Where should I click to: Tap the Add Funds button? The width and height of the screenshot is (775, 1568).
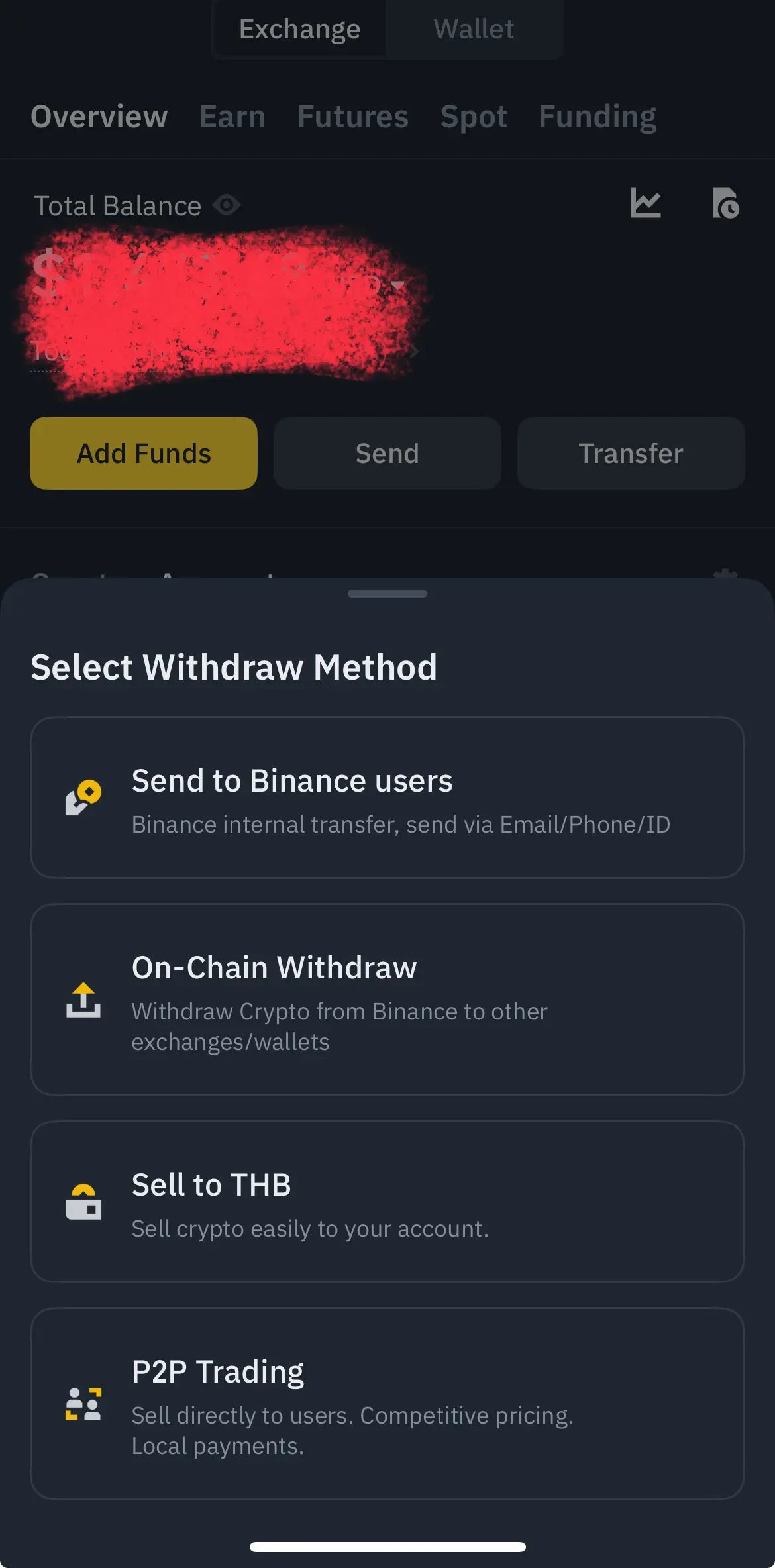pyautogui.click(x=144, y=453)
